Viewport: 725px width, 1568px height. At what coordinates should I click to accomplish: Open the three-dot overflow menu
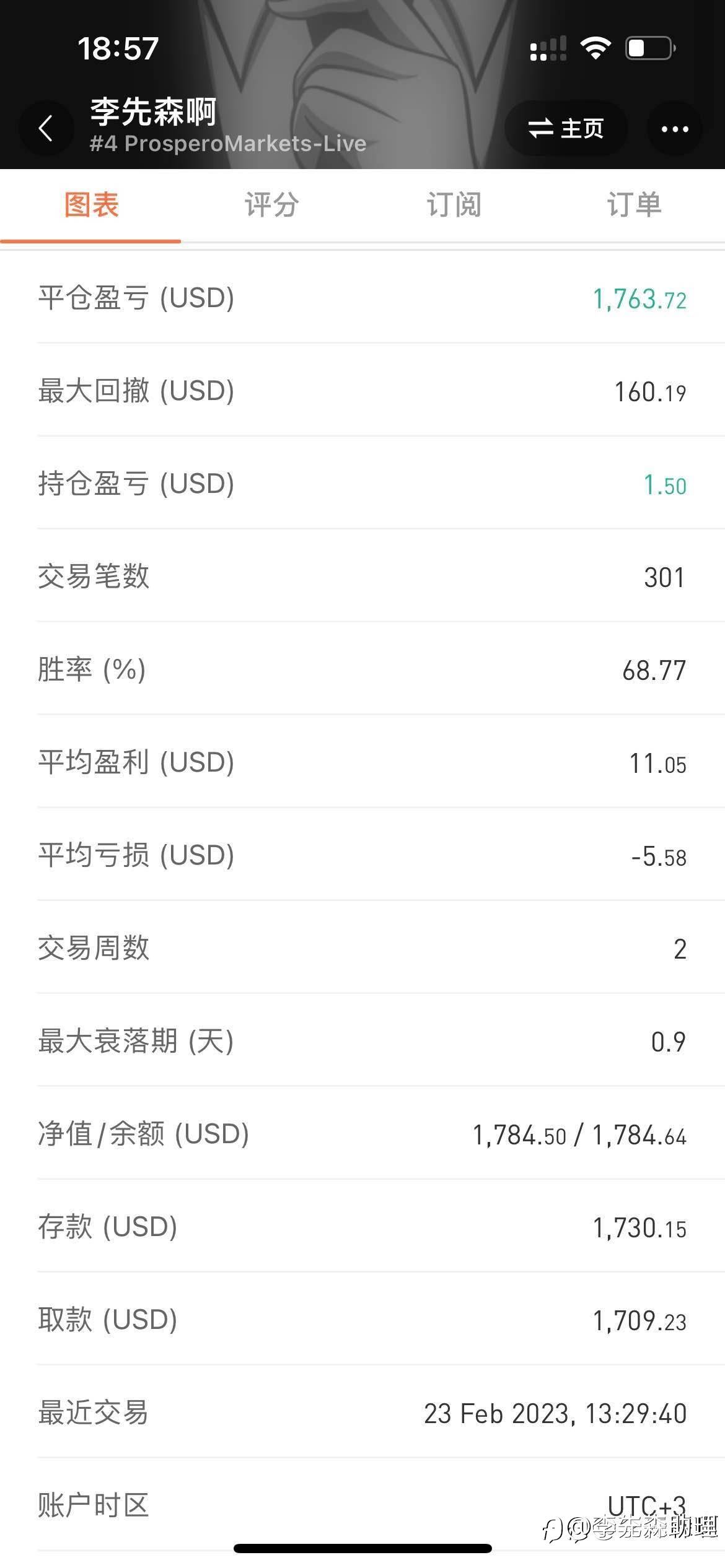coord(675,129)
